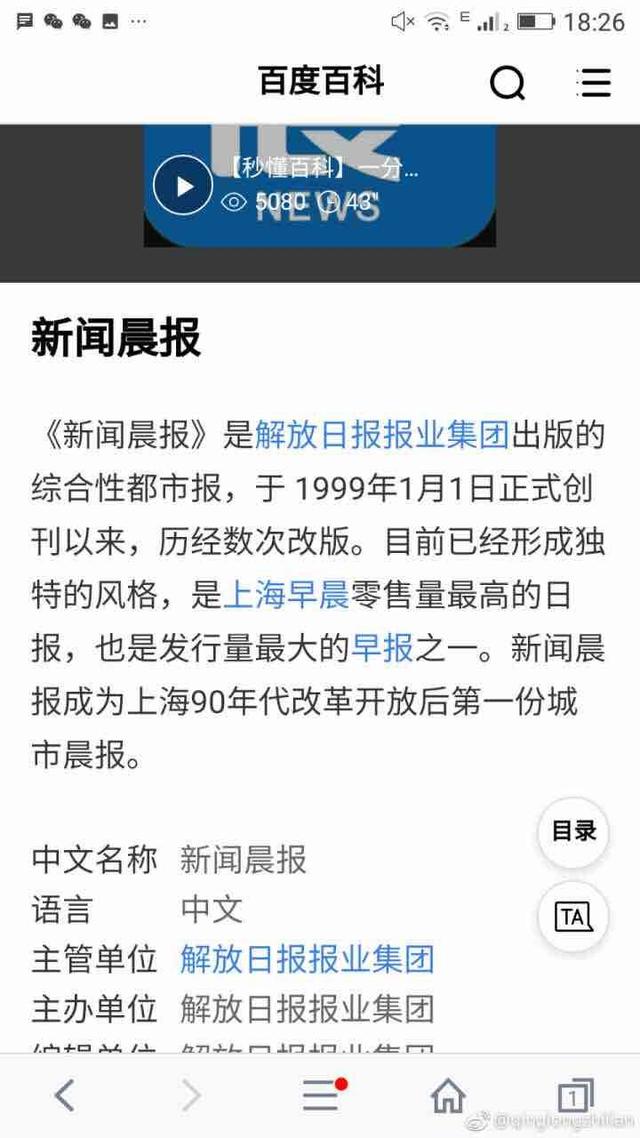Open the hamburger menu in the header
This screenshot has width=640, height=1138.
[x=593, y=82]
